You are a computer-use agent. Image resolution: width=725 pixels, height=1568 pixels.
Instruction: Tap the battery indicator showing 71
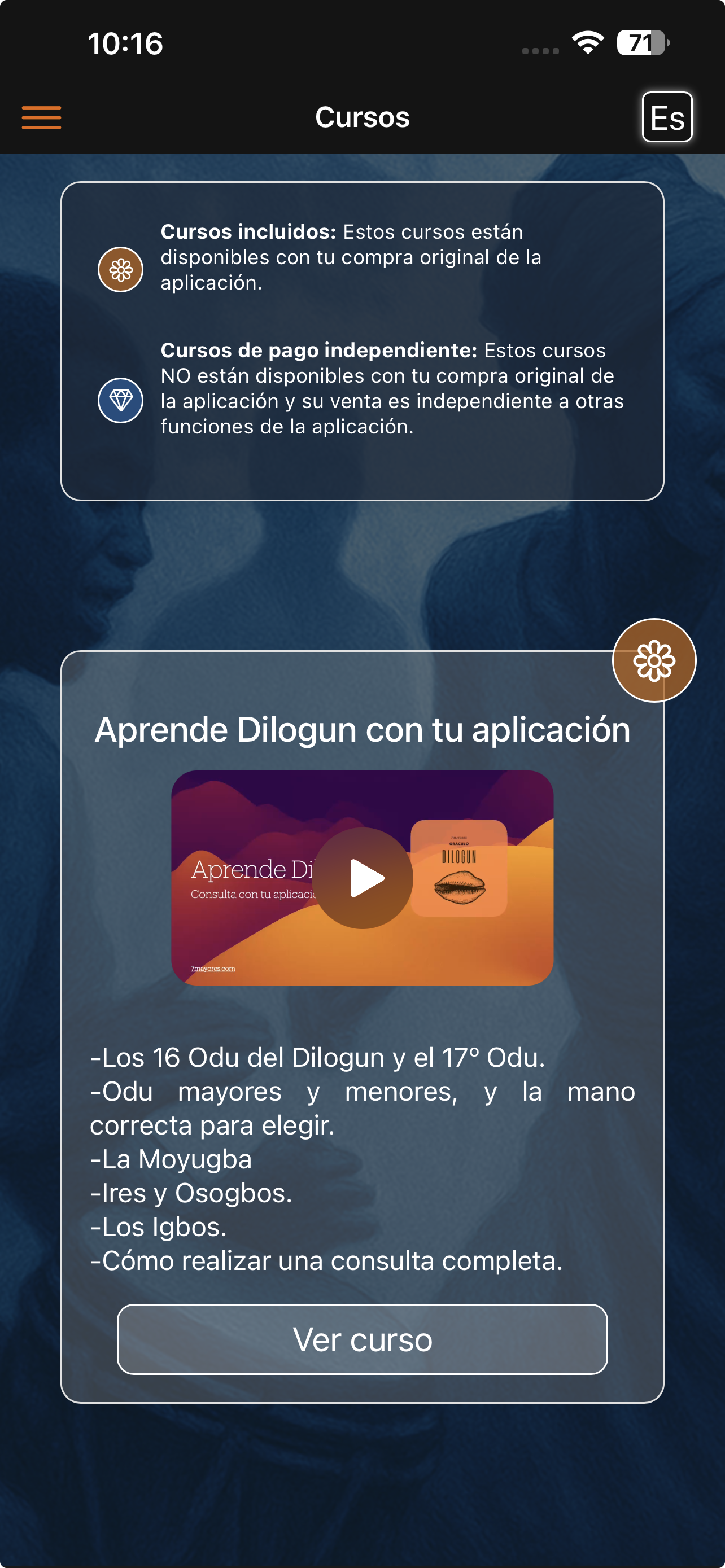coord(641,41)
